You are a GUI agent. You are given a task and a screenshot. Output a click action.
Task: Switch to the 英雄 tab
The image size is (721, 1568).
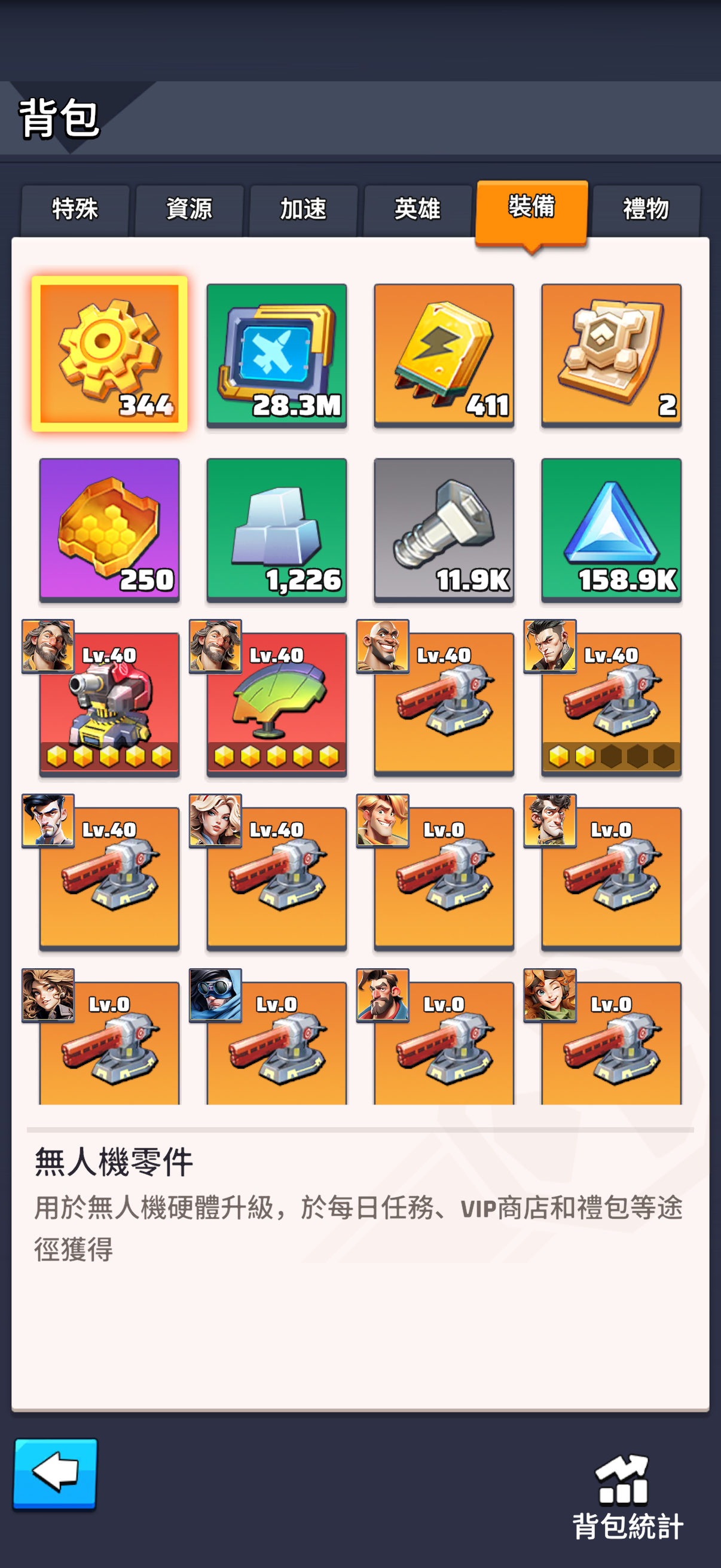pos(417,209)
